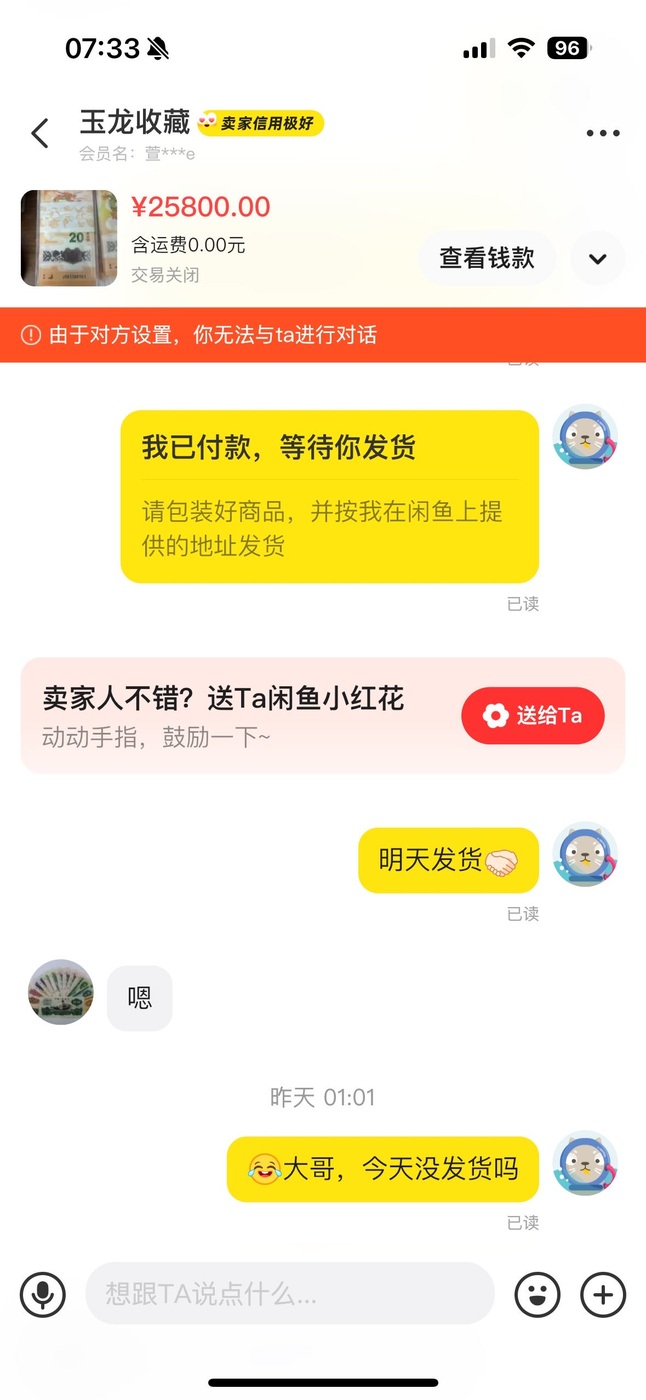Open the ¥25800.00 item thumbnail
646x1400 pixels.
[x=69, y=238]
